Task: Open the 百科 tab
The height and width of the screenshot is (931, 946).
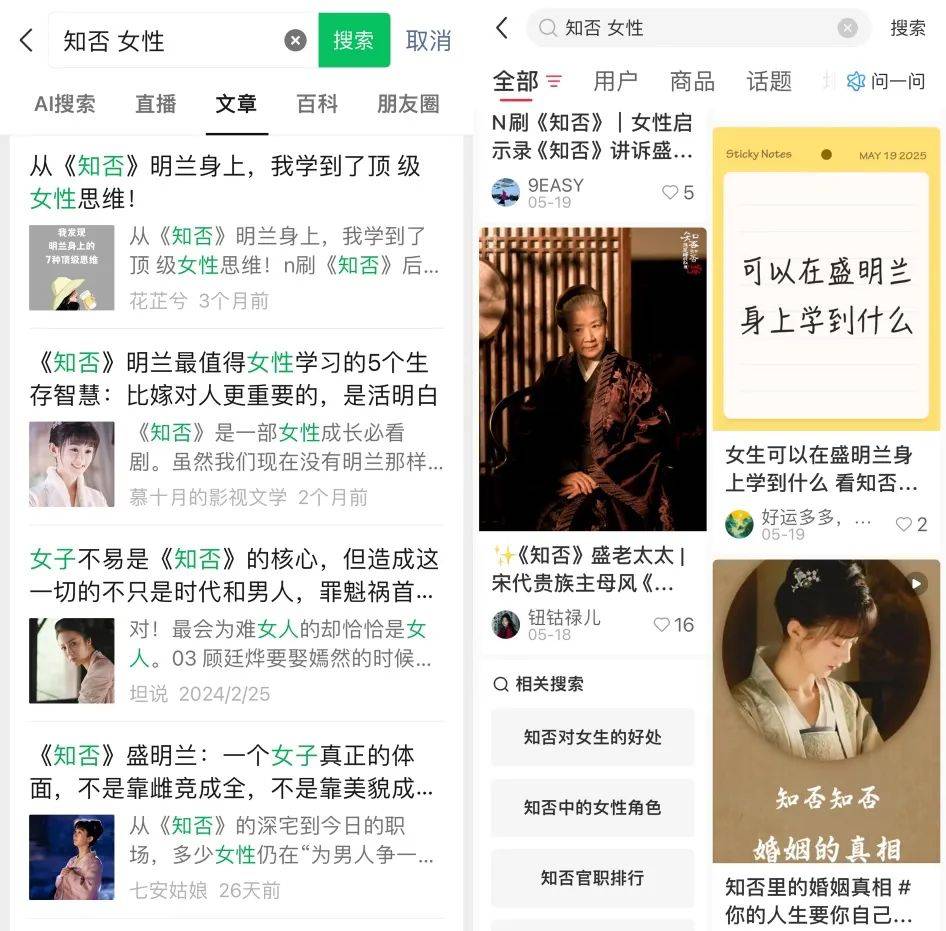Action: click(x=317, y=103)
